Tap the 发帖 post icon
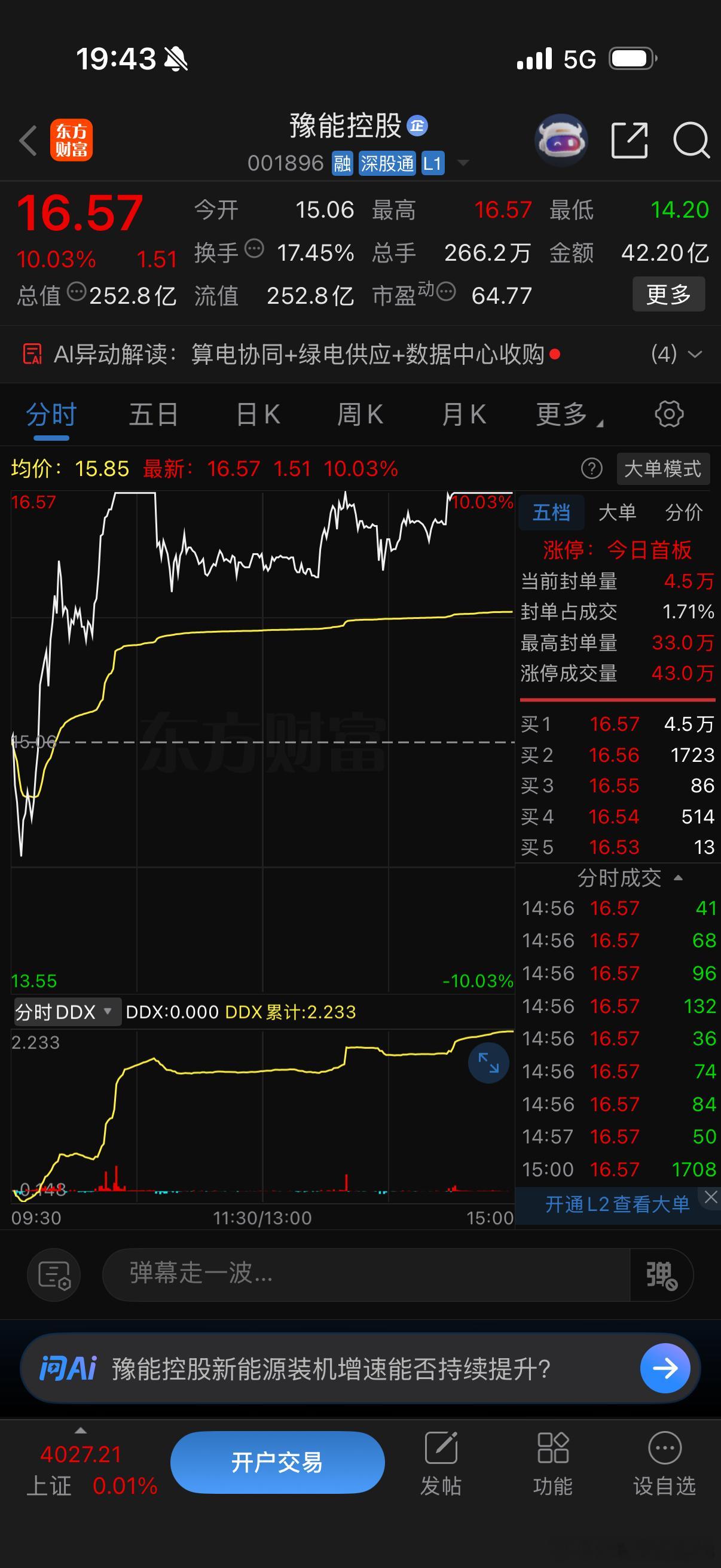Viewport: 721px width, 1568px height. [442, 1461]
